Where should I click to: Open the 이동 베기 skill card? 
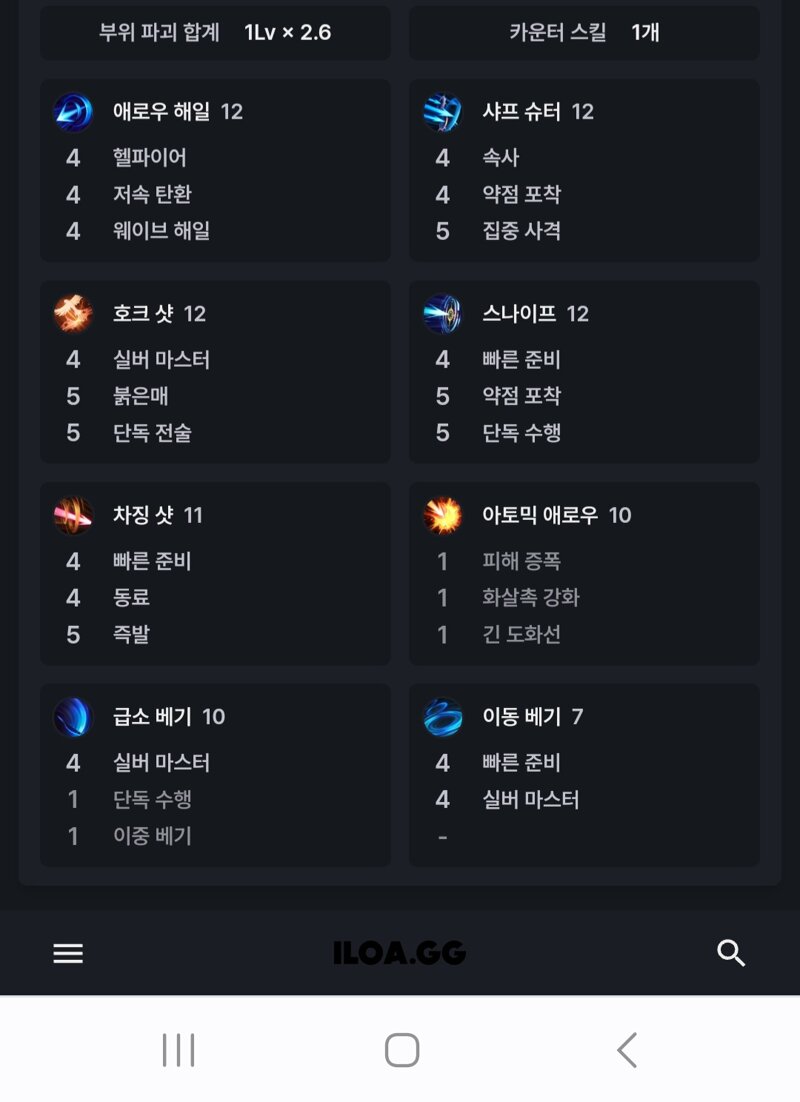584,775
